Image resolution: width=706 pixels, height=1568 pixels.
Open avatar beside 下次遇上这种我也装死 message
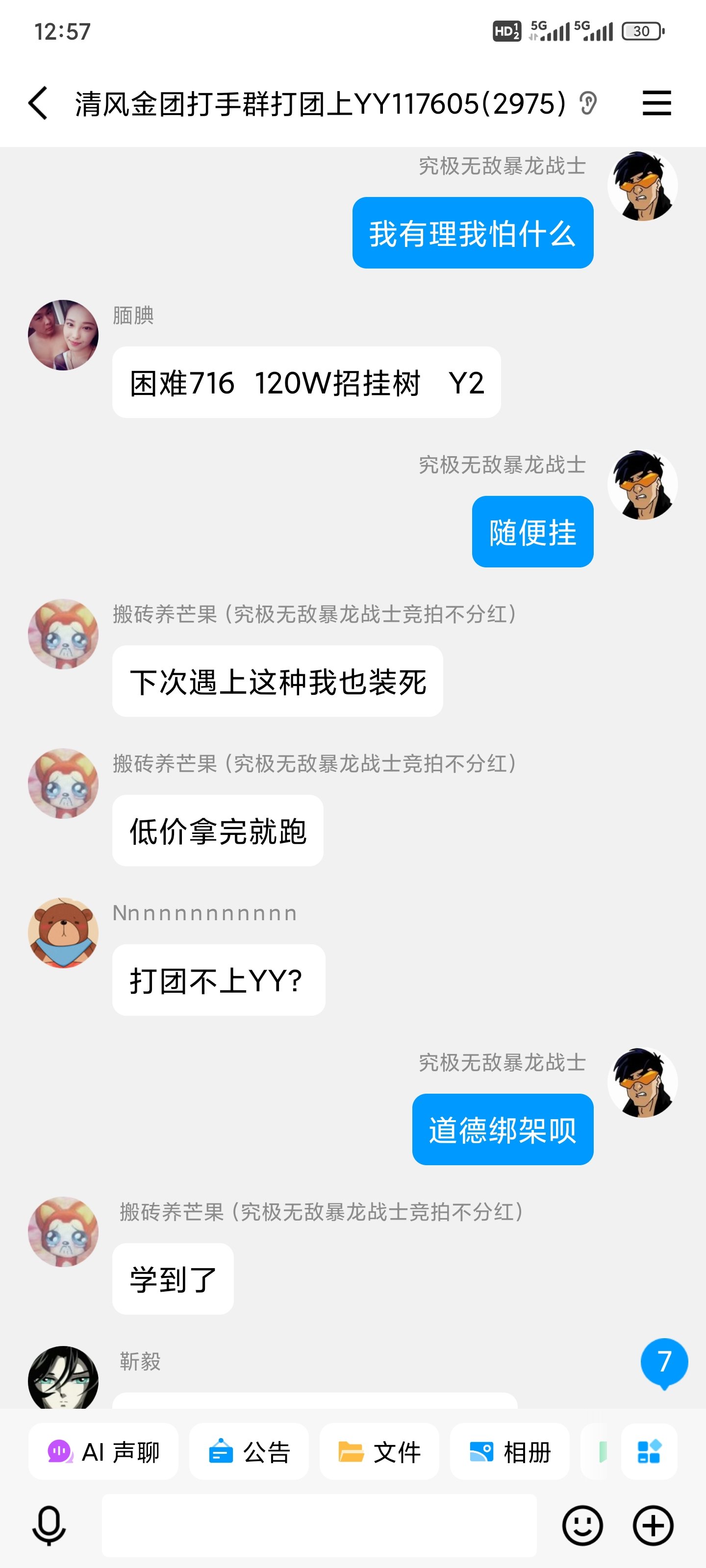[63, 634]
